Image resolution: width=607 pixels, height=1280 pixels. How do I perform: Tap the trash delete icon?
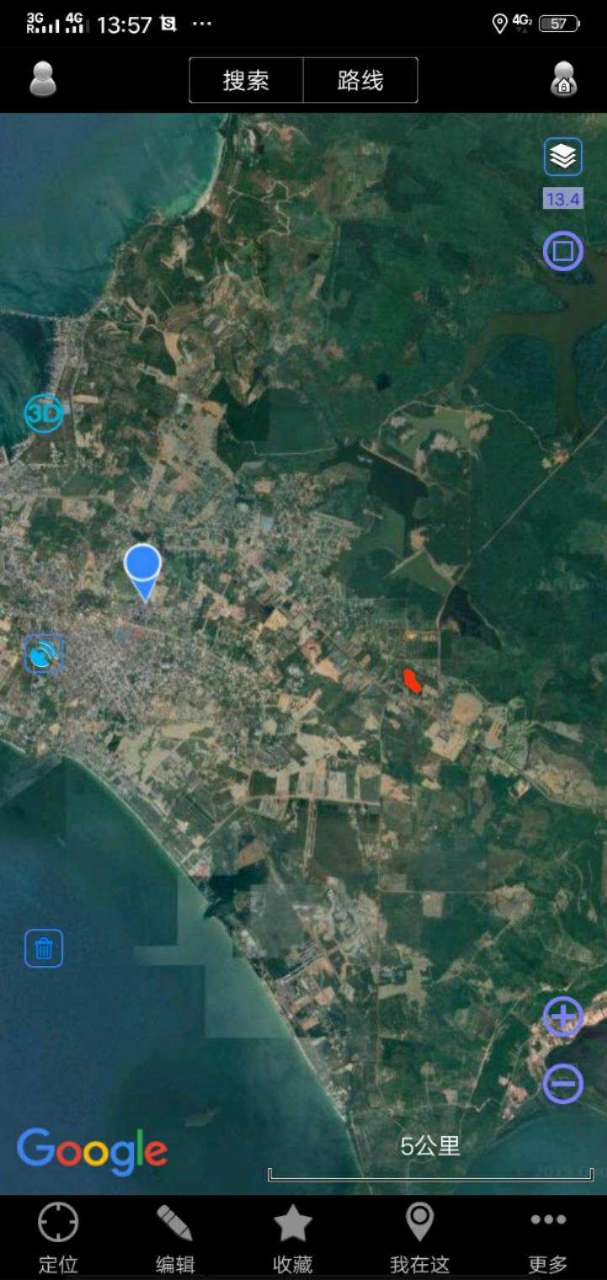point(44,948)
